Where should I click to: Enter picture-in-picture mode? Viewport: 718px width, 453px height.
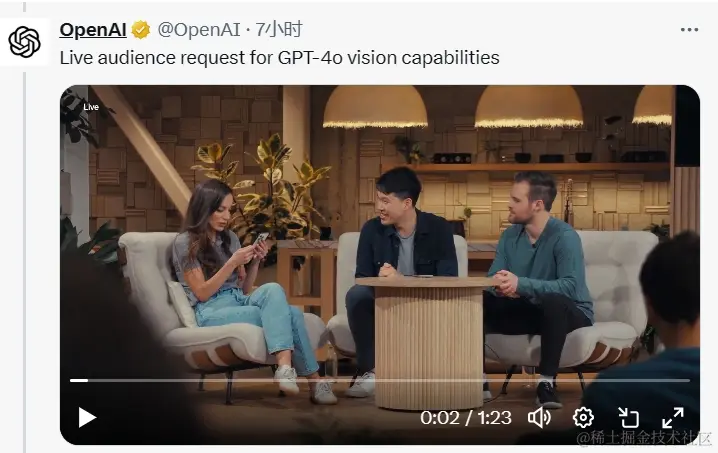[628, 417]
